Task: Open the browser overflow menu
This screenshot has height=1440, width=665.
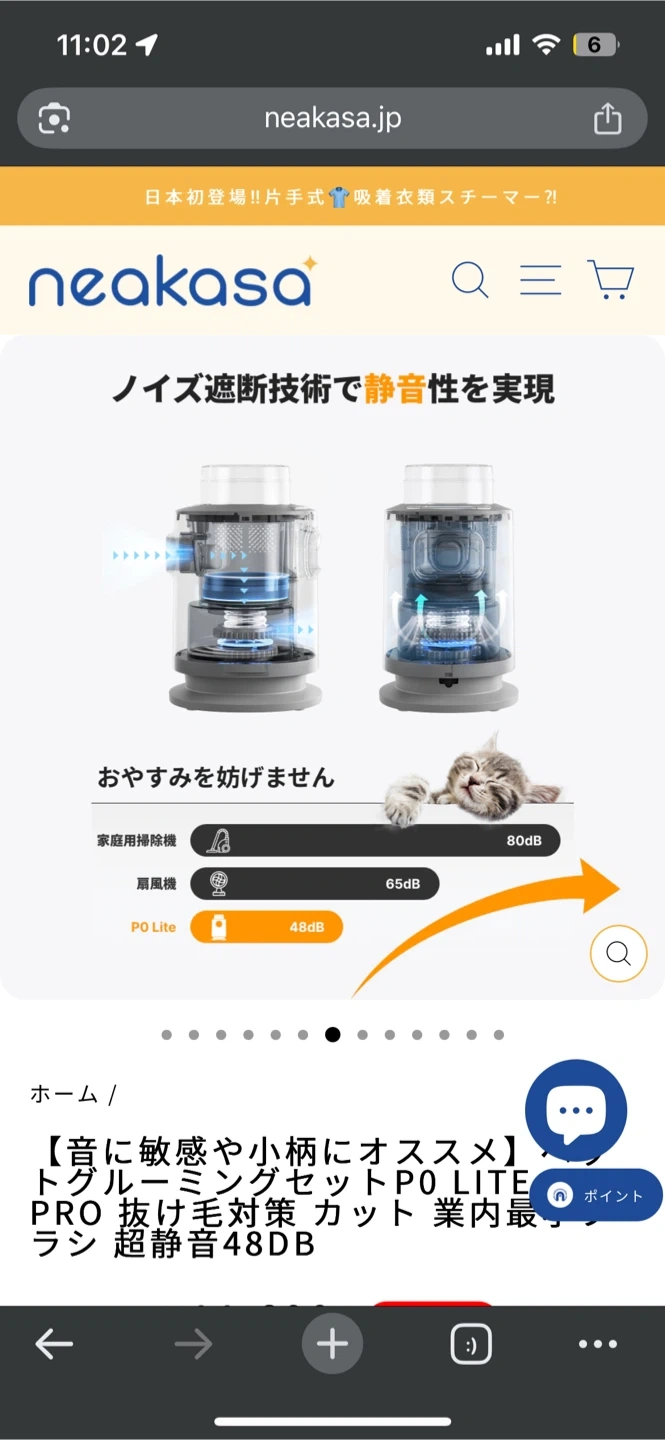Action: click(x=598, y=1344)
